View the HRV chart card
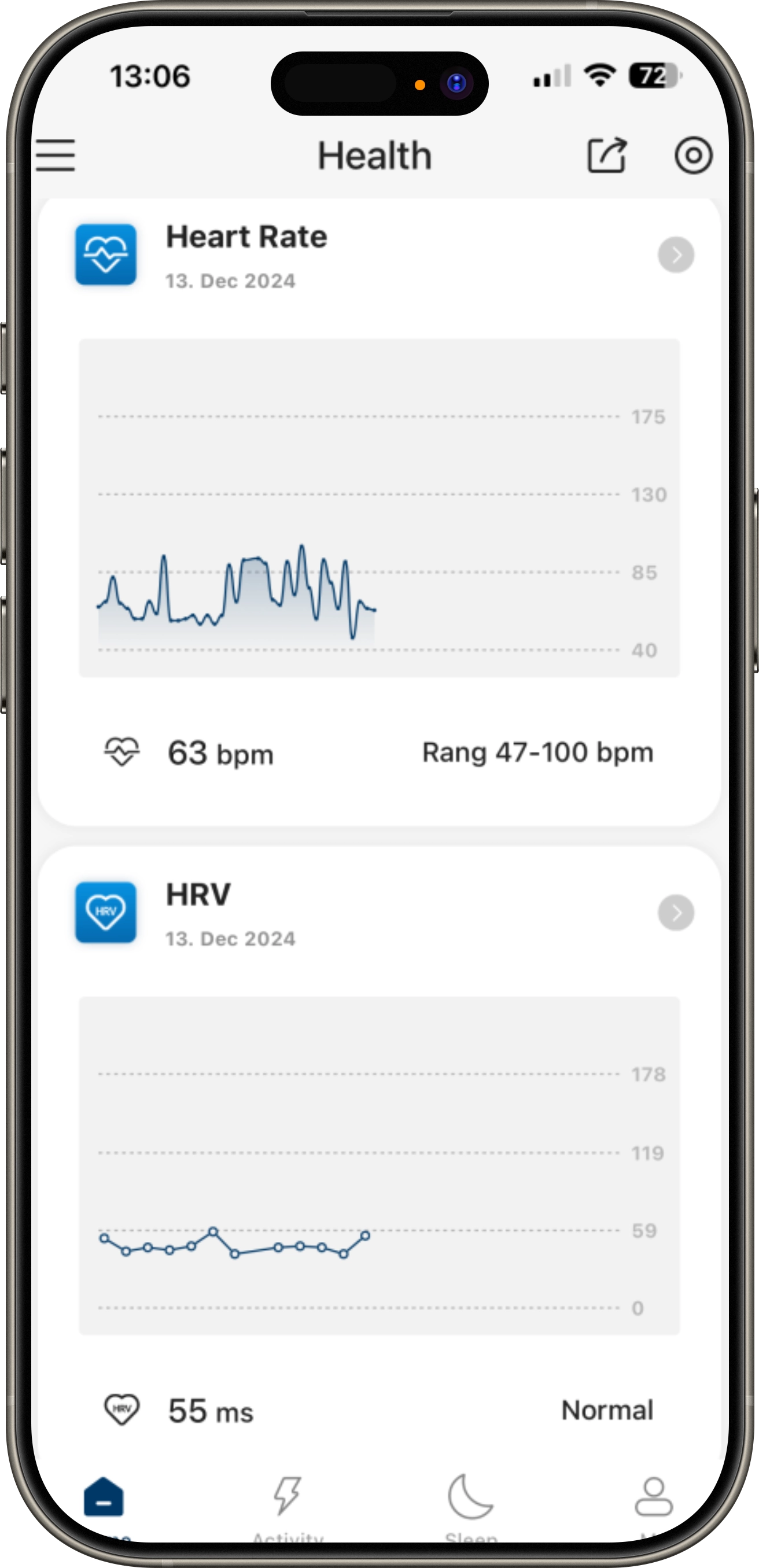The height and width of the screenshot is (1568, 759). tap(378, 1165)
